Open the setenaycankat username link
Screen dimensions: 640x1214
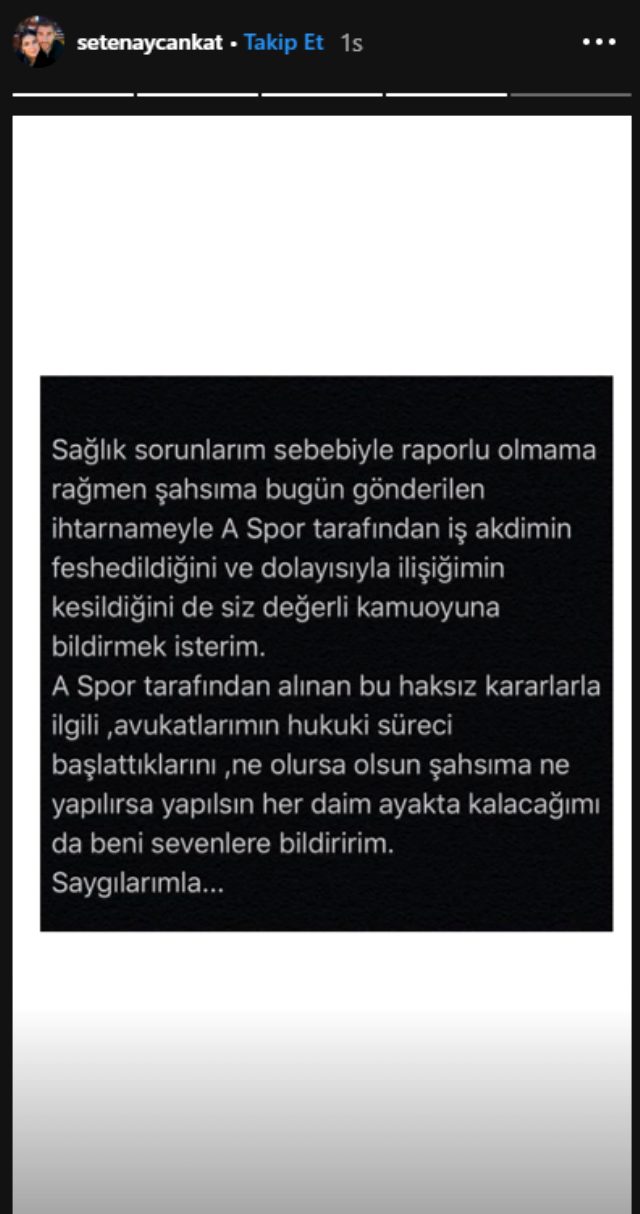[149, 43]
